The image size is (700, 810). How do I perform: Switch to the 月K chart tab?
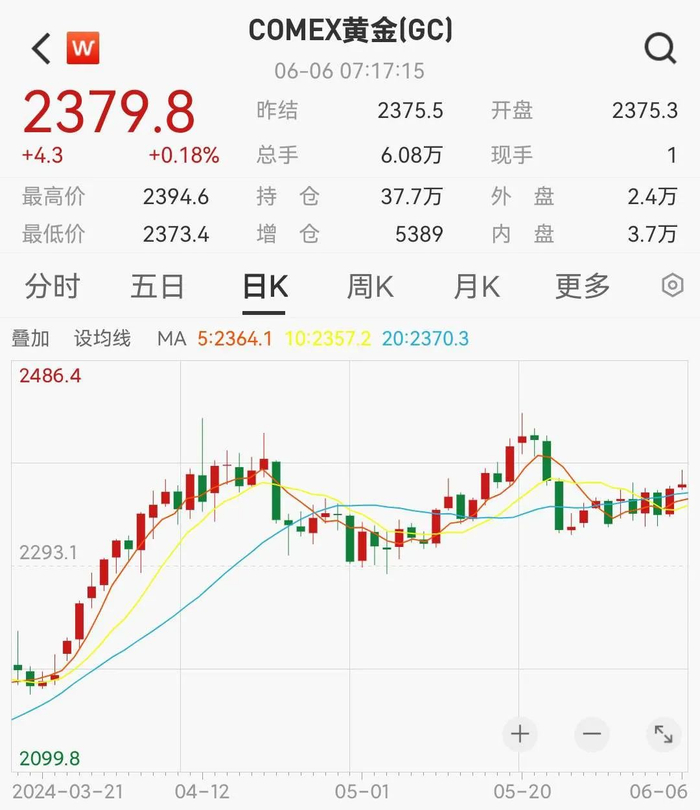coord(476,287)
